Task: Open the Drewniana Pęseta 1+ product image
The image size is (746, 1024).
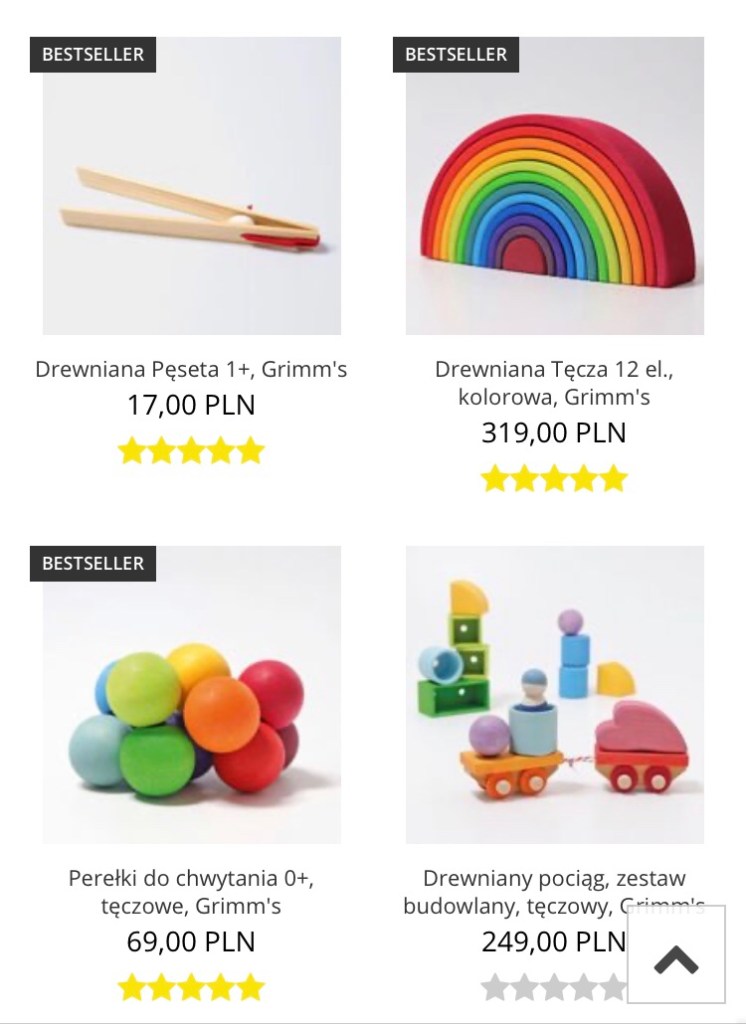Action: pos(191,186)
